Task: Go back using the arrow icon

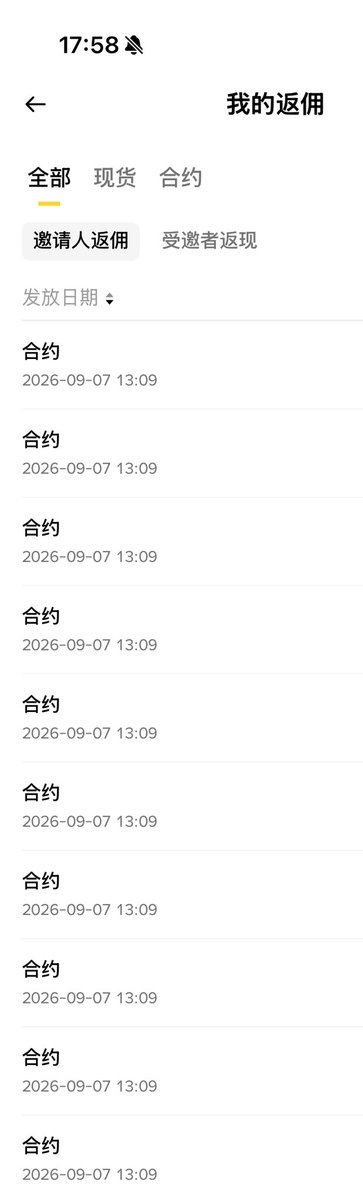Action: [36, 105]
